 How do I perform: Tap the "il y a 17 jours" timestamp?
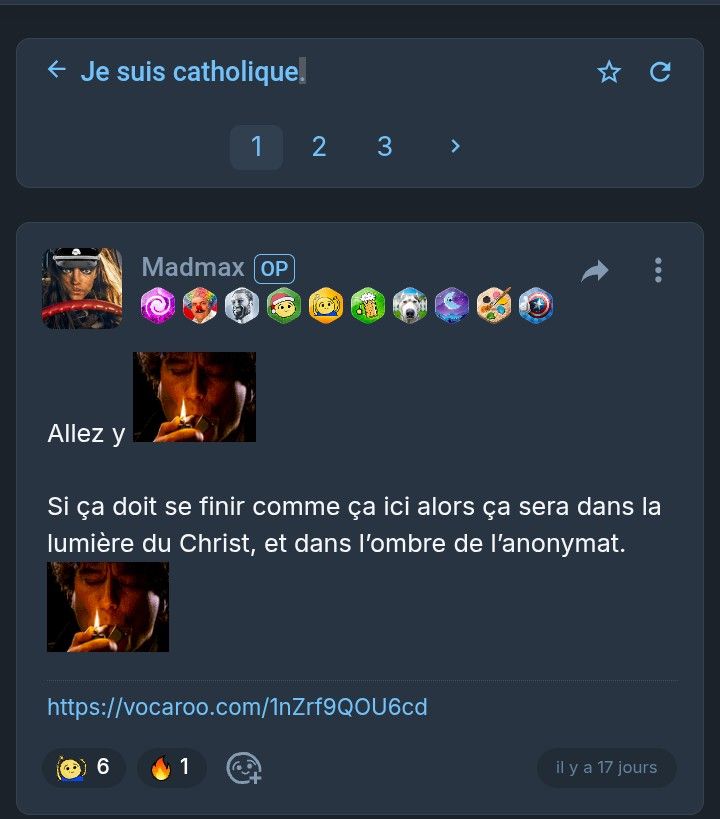click(606, 768)
